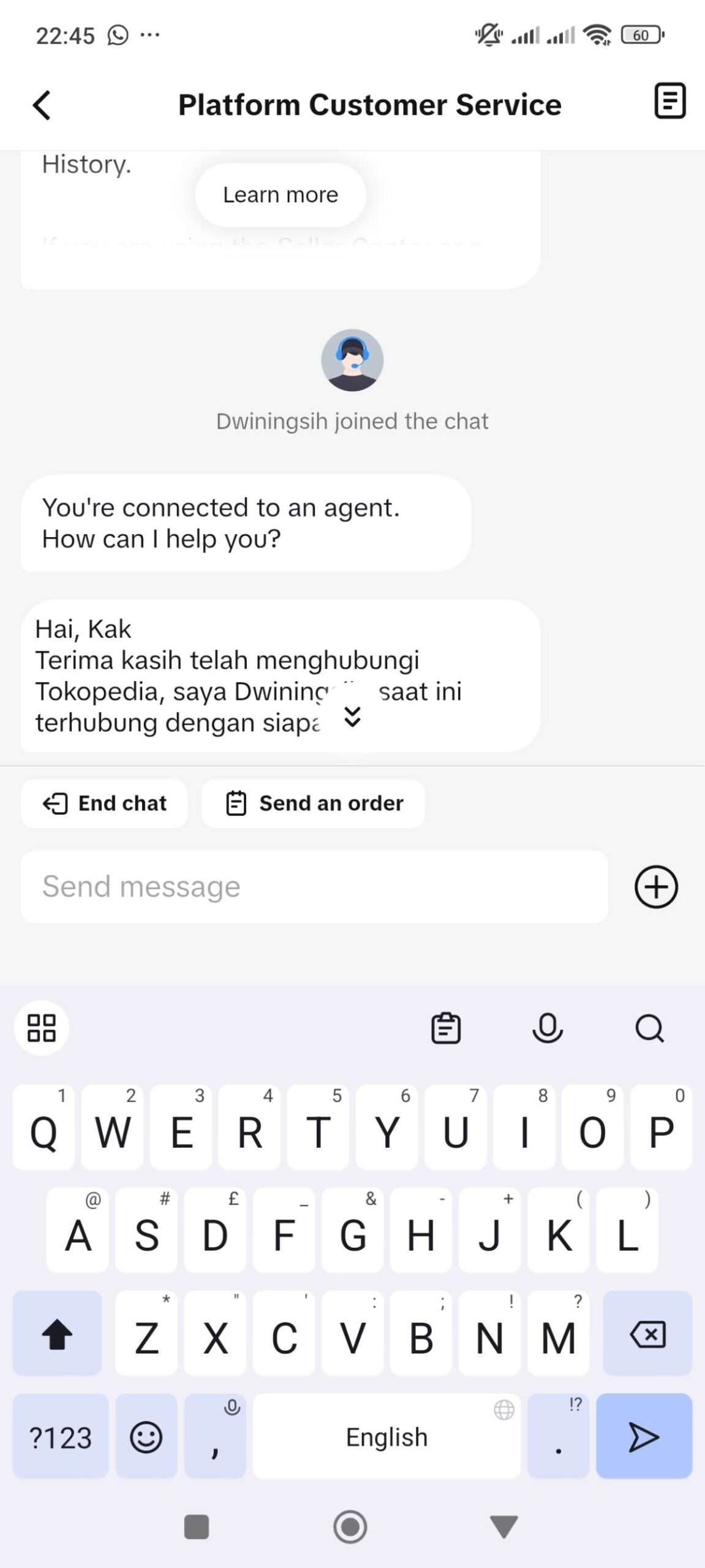This screenshot has width=705, height=1568.
Task: Go back from Platform Customer Service
Action: (41, 105)
